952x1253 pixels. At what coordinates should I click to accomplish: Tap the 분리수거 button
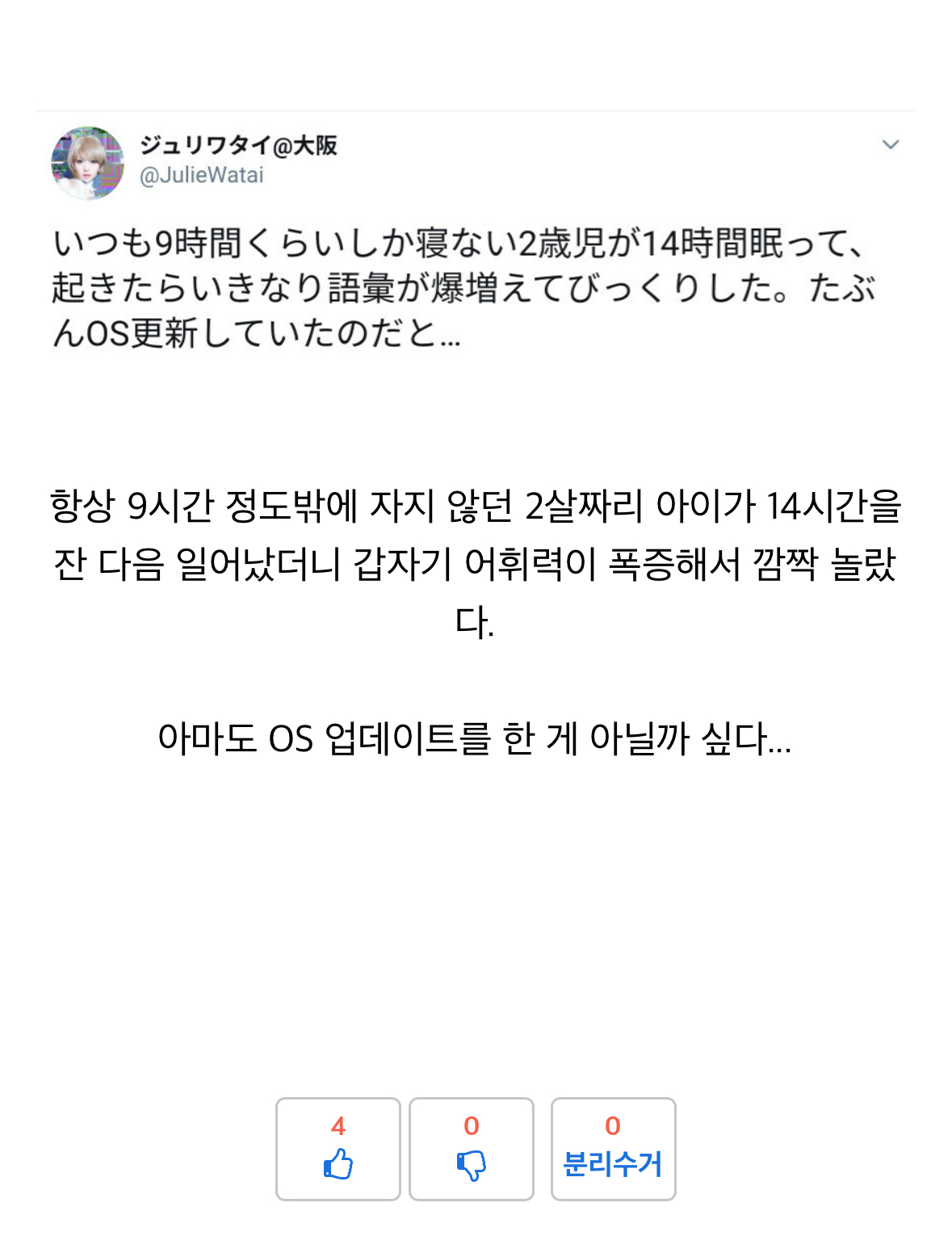pos(613,1149)
